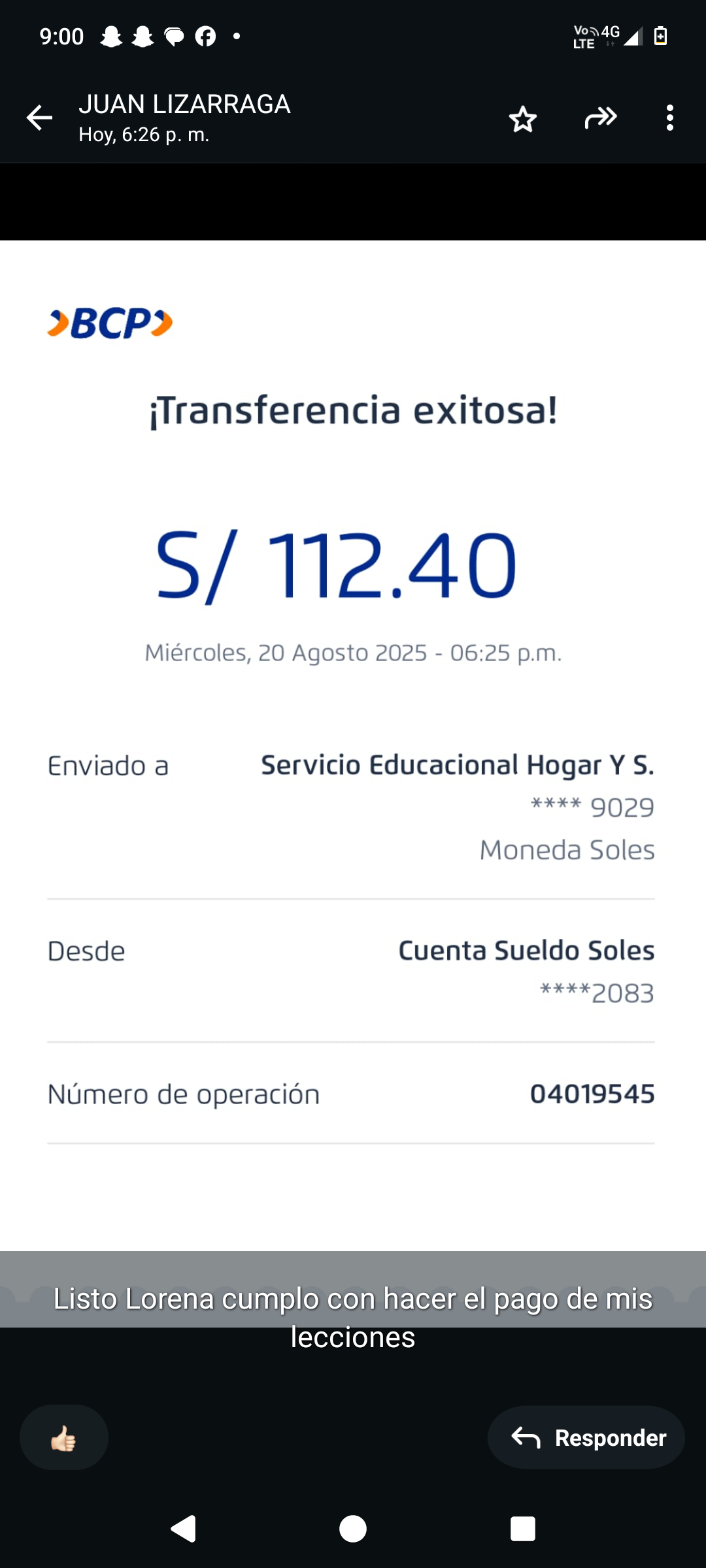Open recent apps from the navigation bar
This screenshot has height=1568, width=706.
click(x=522, y=1529)
